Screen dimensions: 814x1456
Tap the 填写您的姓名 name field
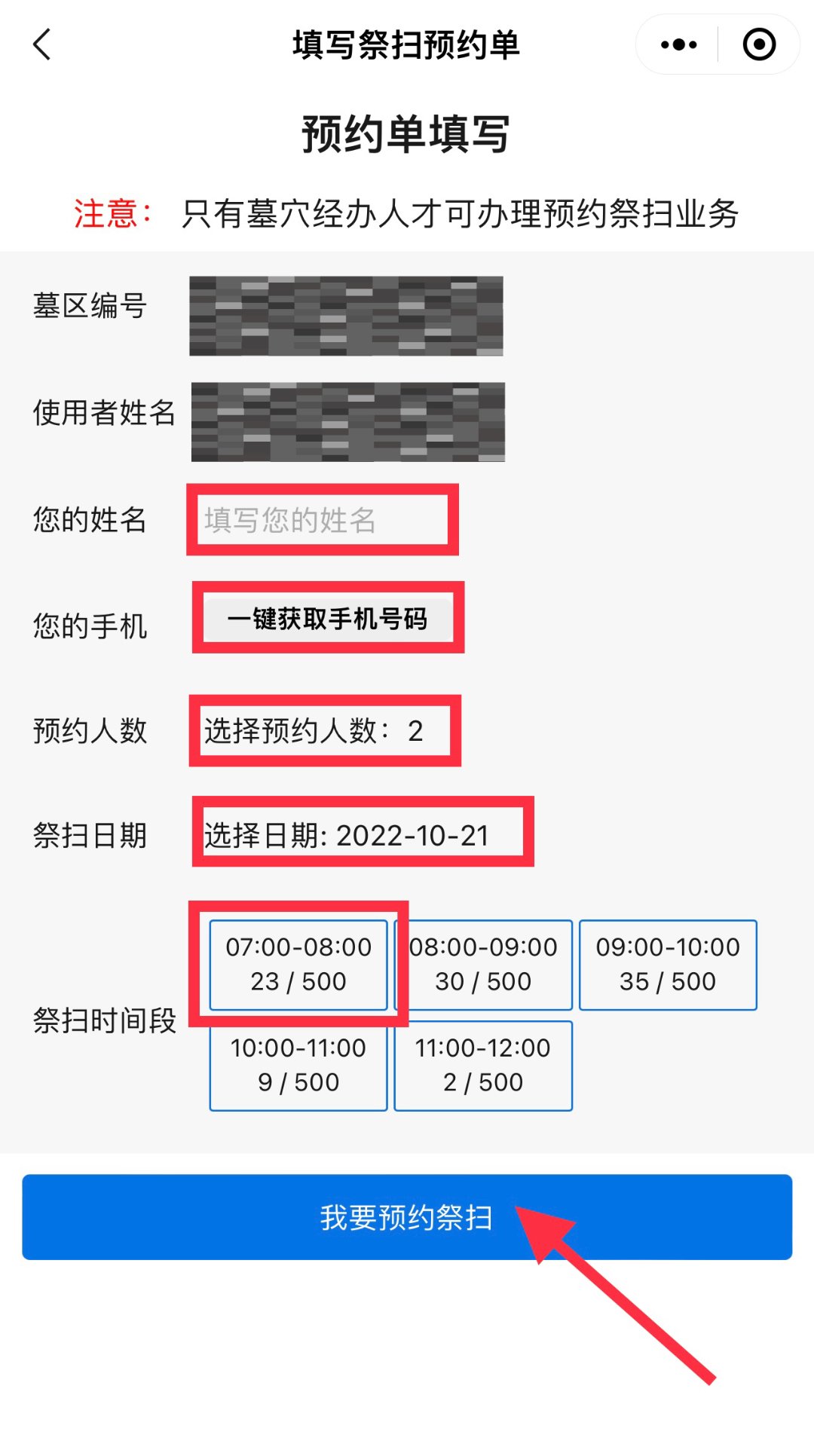click(322, 520)
